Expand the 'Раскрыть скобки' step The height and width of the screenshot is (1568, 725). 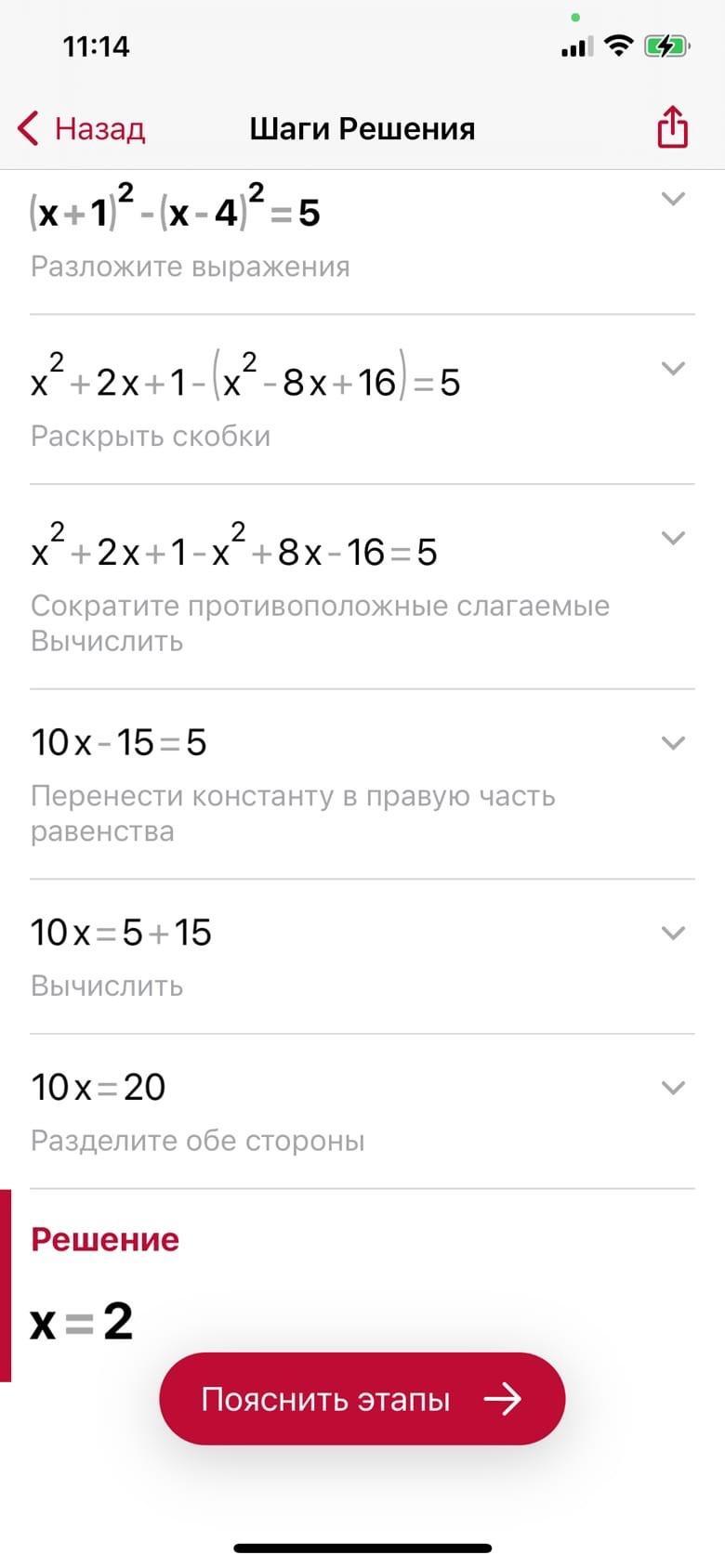click(672, 369)
